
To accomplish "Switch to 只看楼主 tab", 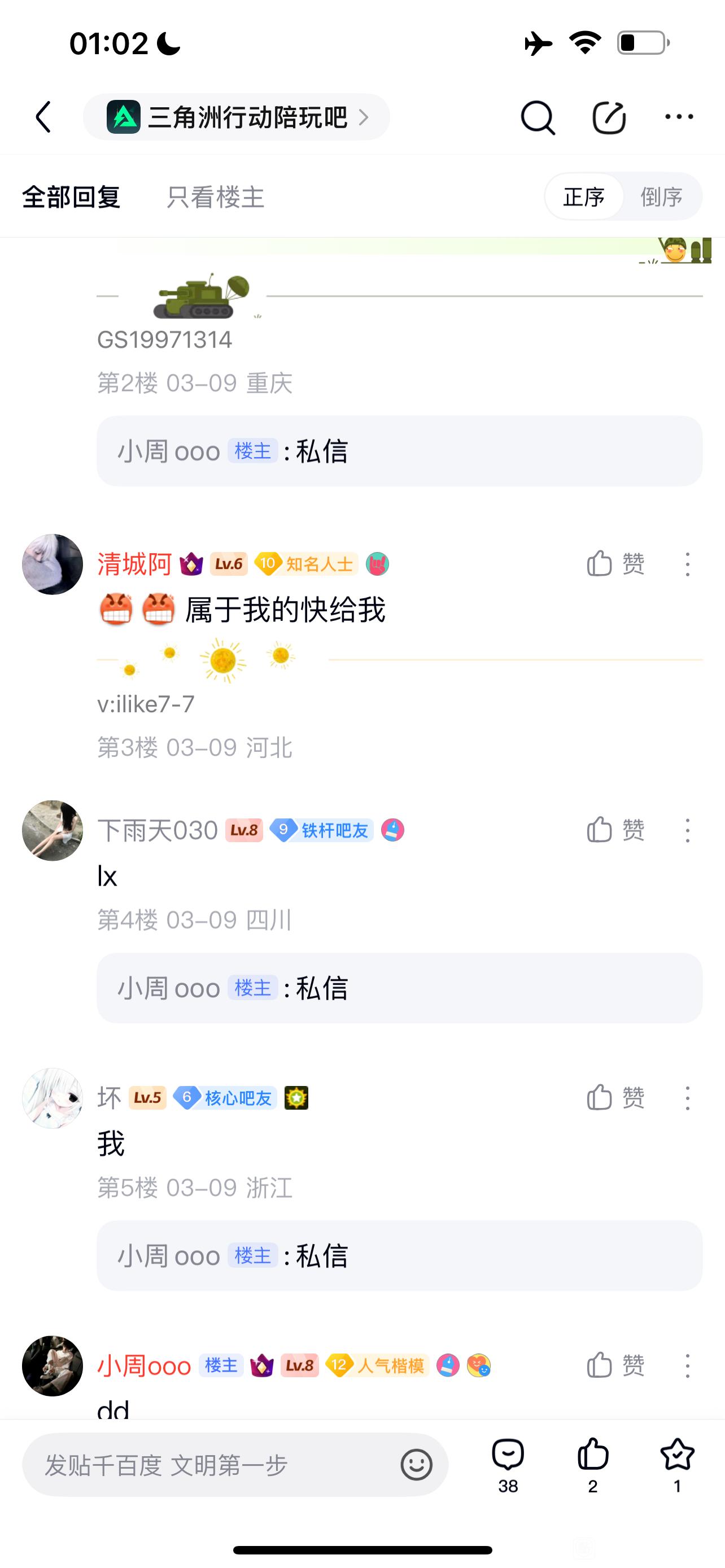I will coord(216,197).
